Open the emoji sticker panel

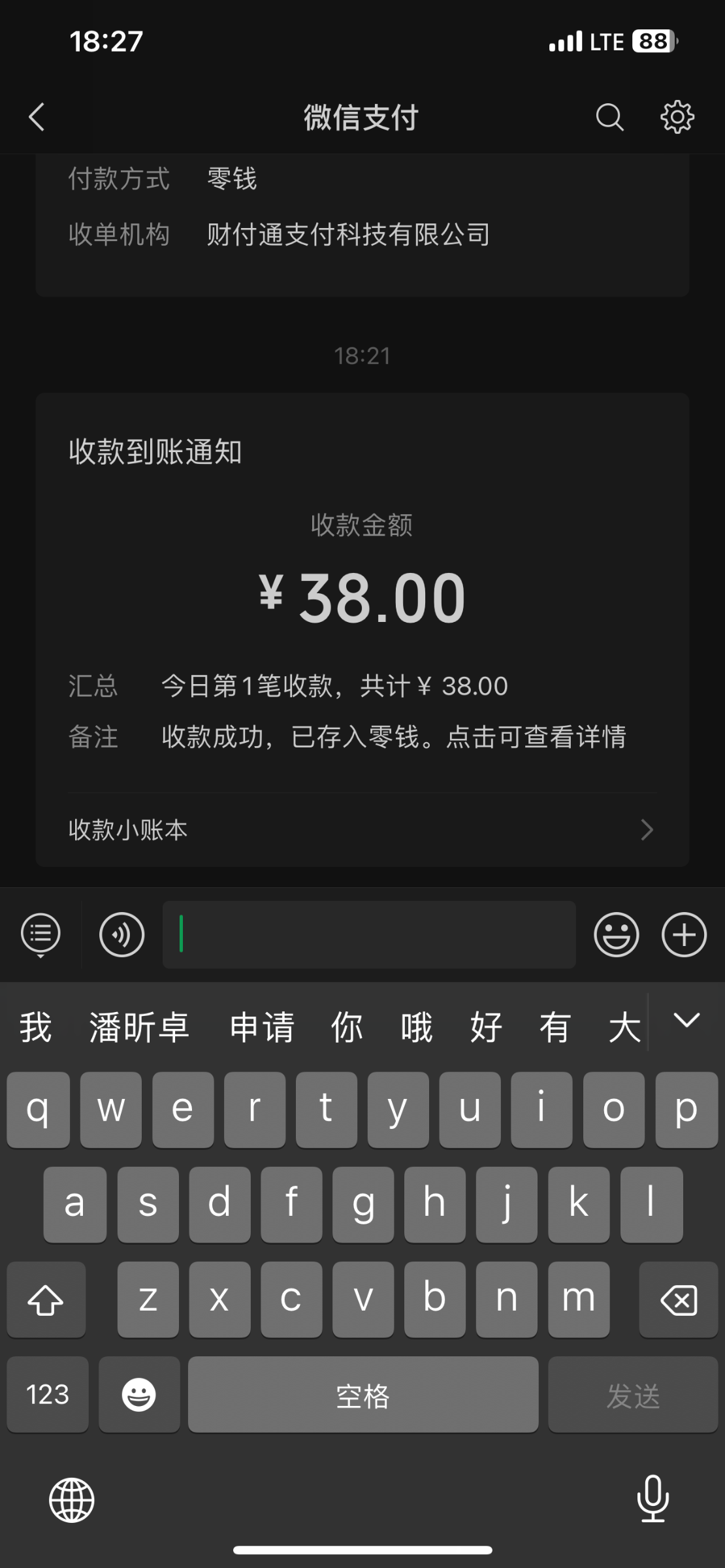point(616,935)
